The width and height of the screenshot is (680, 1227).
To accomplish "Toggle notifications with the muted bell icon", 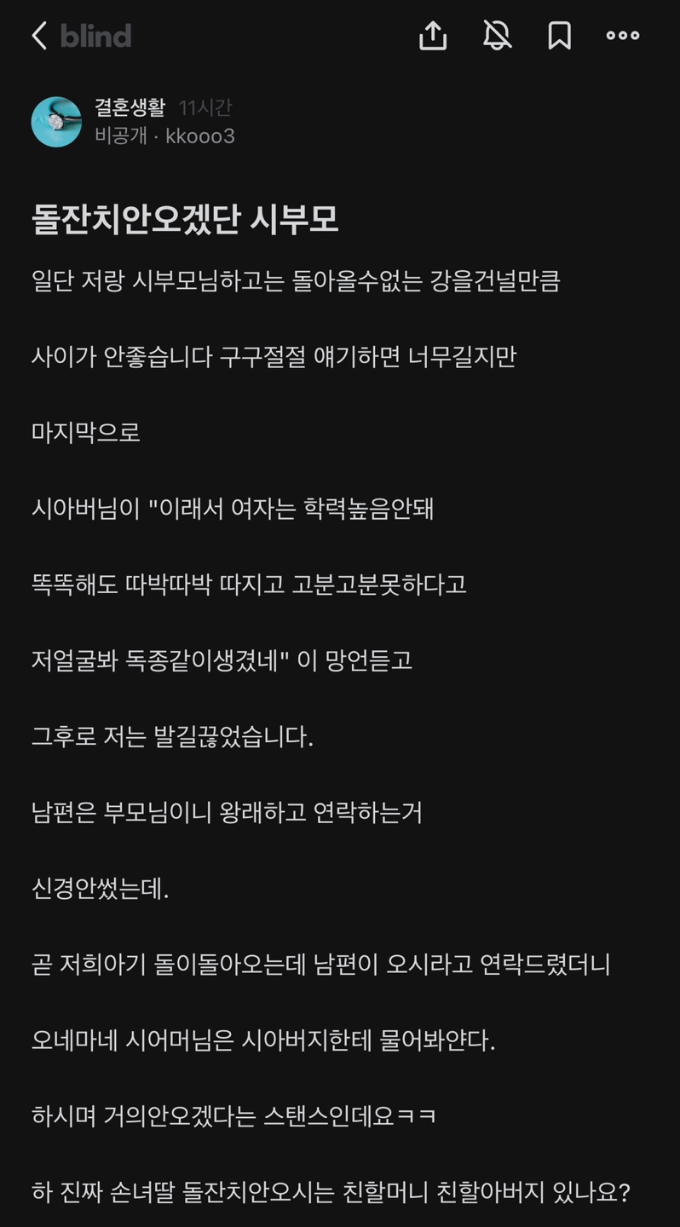I will coord(496,36).
